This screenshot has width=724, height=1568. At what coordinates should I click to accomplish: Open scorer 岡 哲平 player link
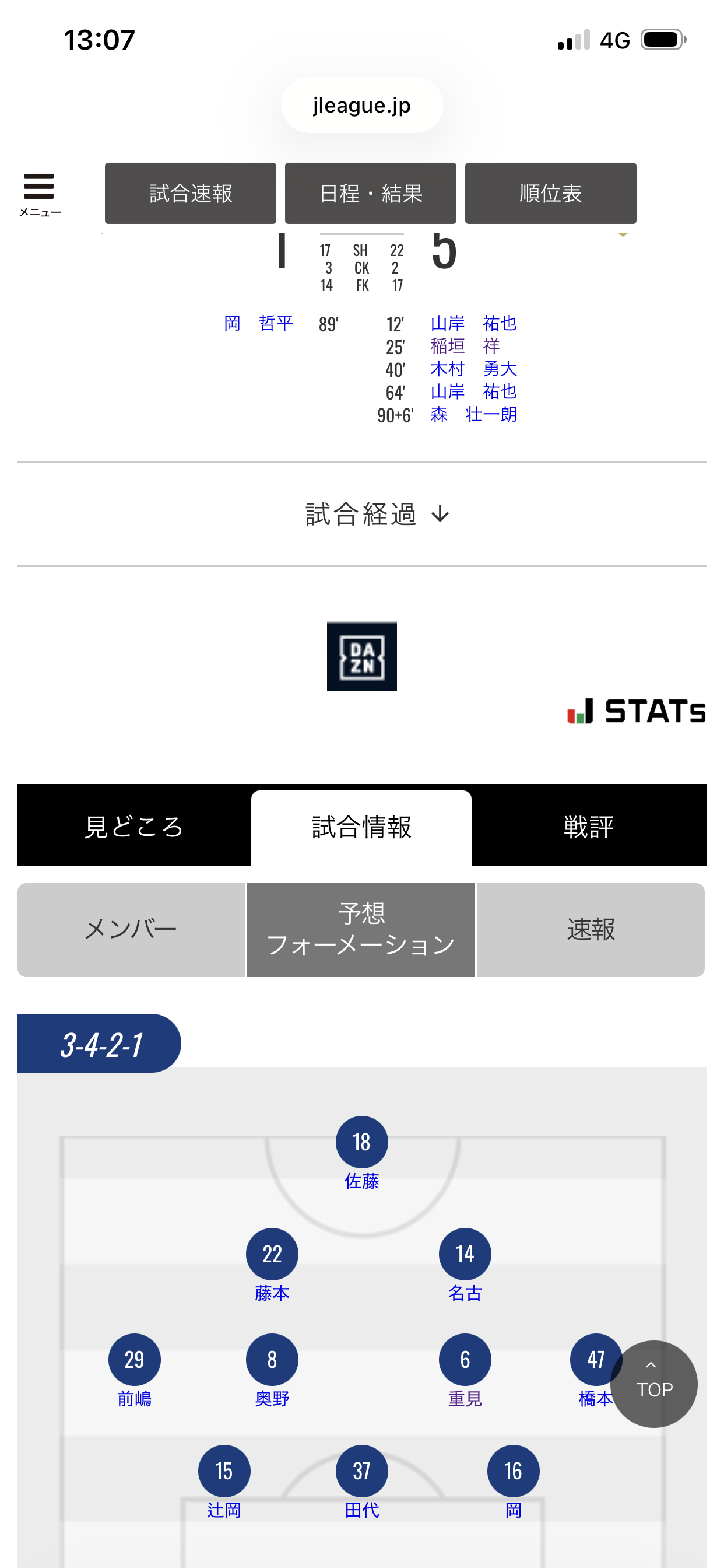(x=259, y=323)
